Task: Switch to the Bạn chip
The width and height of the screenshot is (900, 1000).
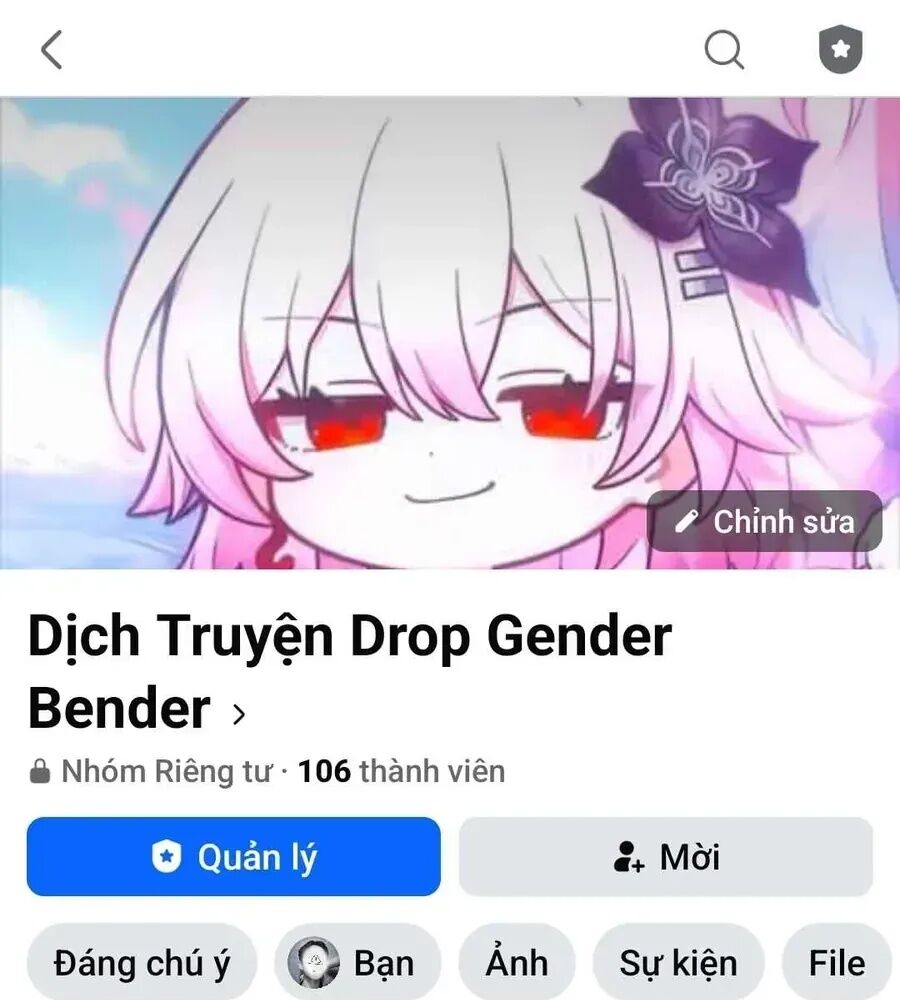Action: 357,963
